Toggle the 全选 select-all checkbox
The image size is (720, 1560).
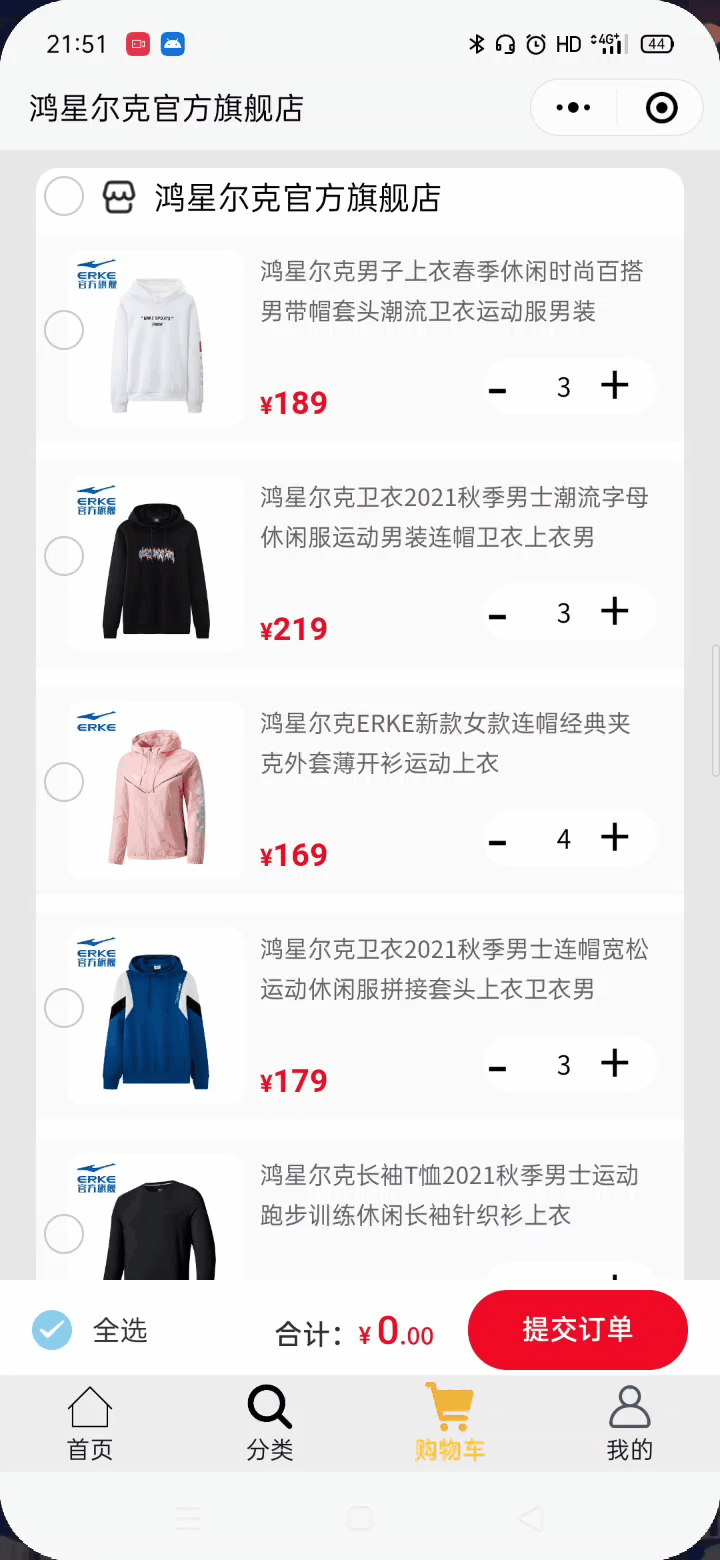click(x=52, y=1330)
